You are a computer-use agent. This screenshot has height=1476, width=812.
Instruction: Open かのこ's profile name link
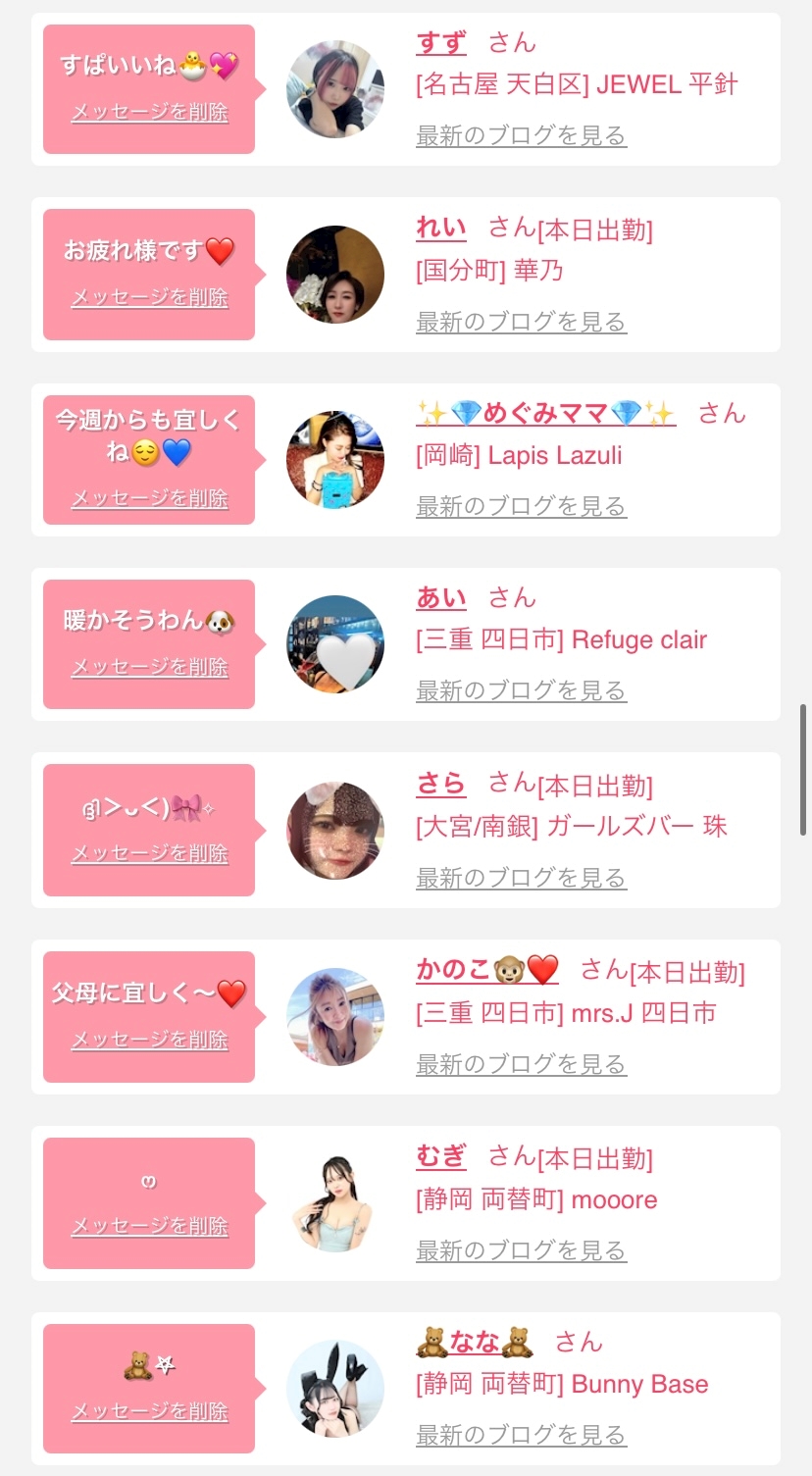pyautogui.click(x=486, y=971)
